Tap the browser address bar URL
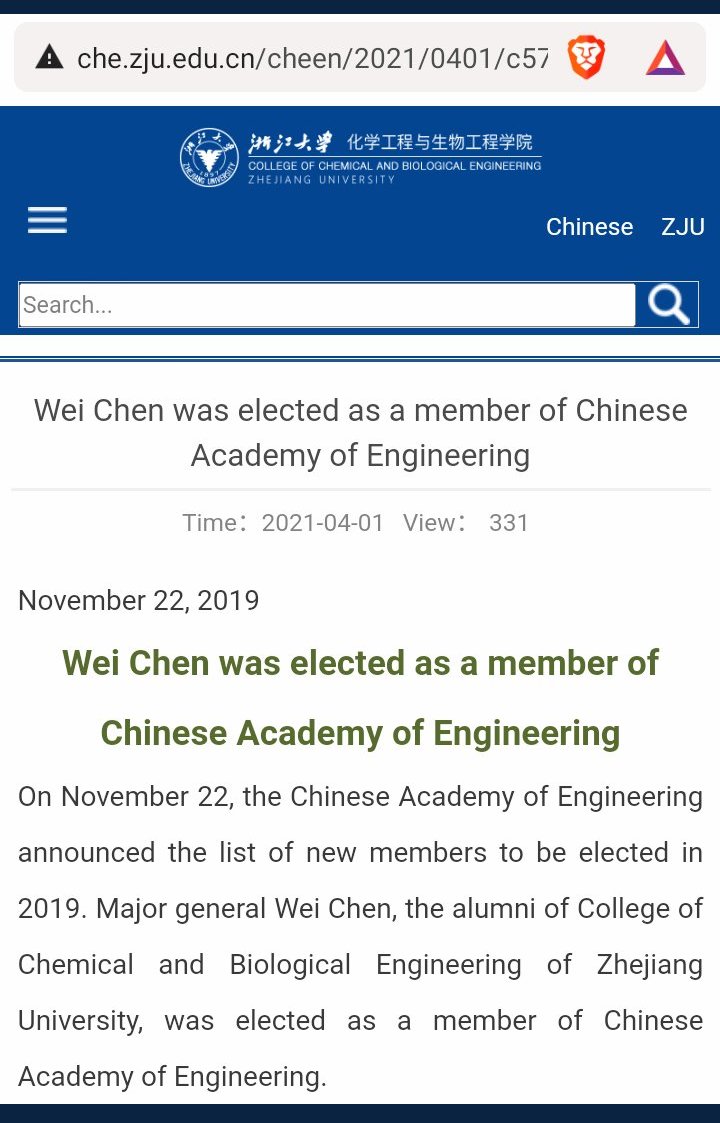The height and width of the screenshot is (1123, 720). [x=311, y=58]
